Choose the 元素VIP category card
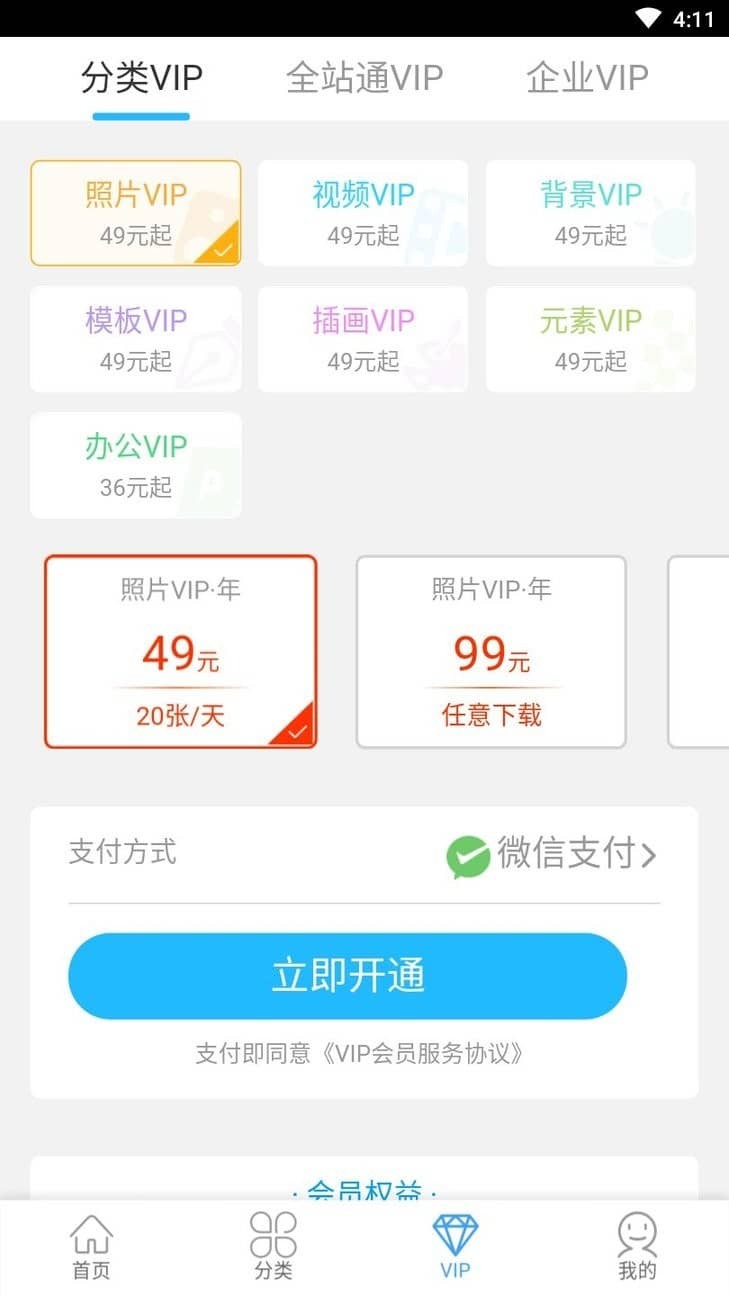Image resolution: width=729 pixels, height=1296 pixels. pyautogui.click(x=590, y=339)
